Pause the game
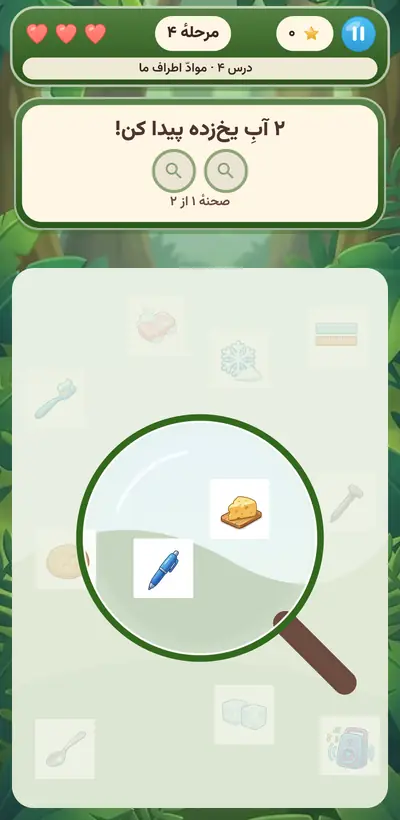 tap(358, 34)
